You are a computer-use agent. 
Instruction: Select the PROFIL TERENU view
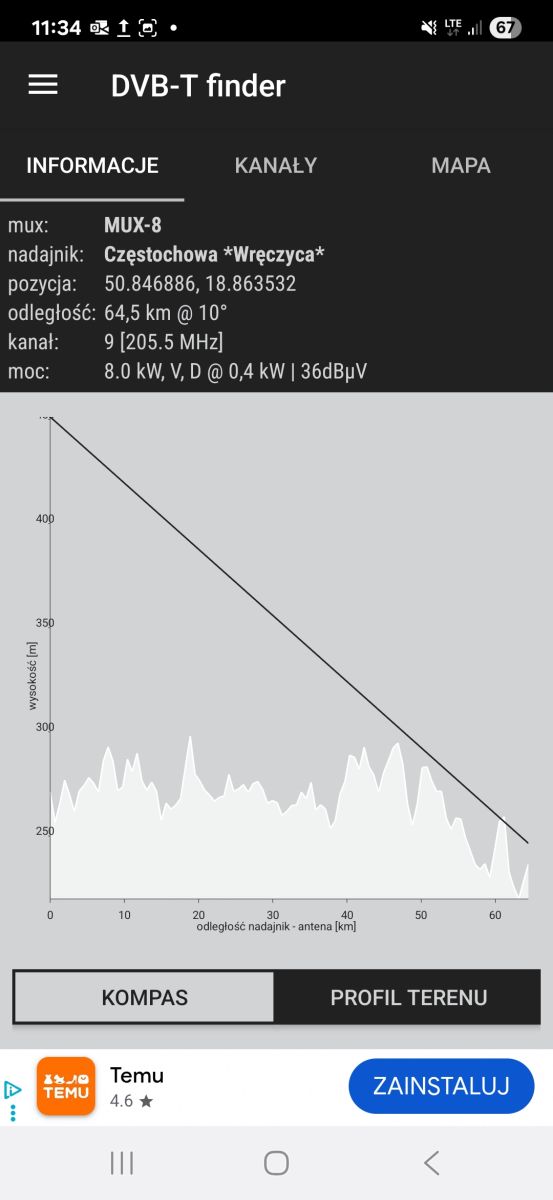[x=408, y=997]
